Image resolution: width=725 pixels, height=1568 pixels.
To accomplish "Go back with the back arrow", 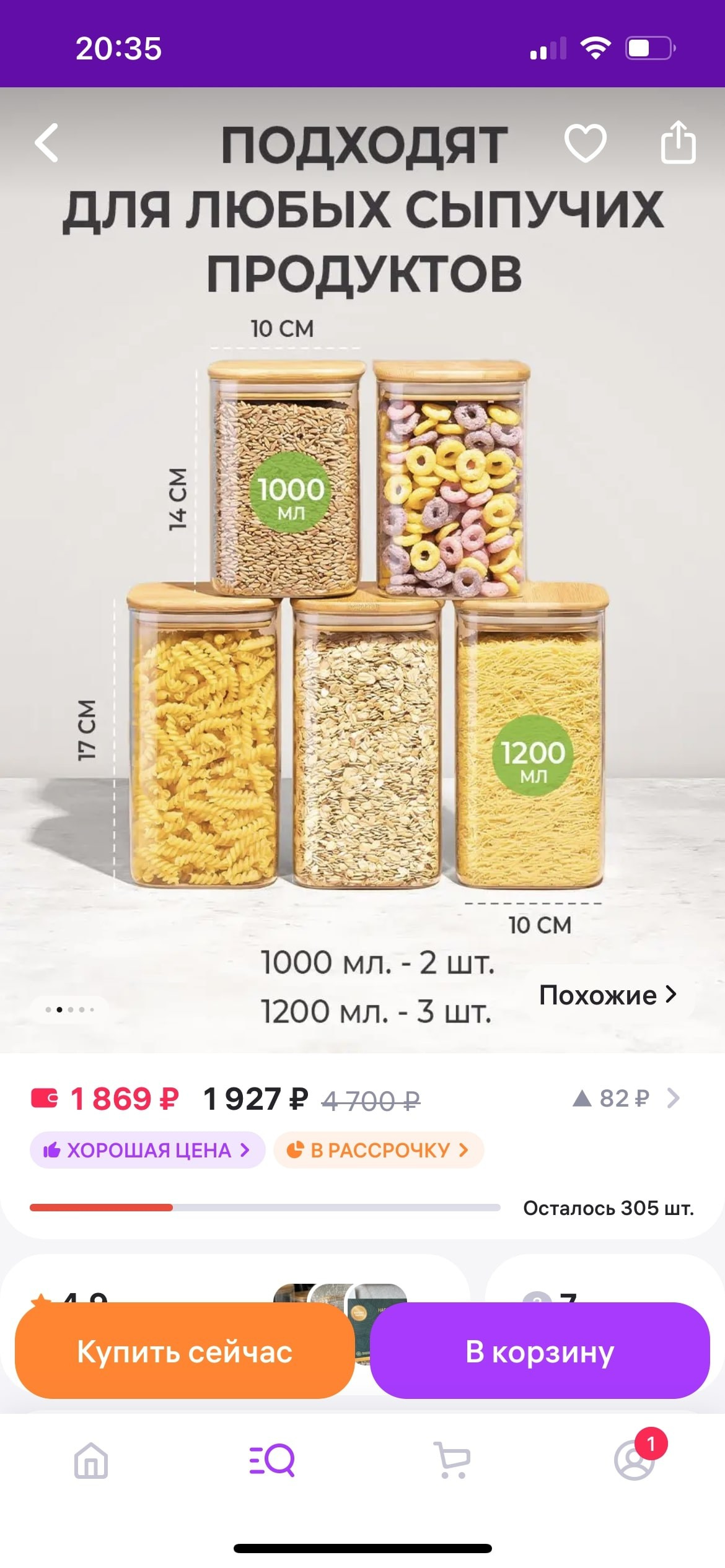I will click(46, 144).
